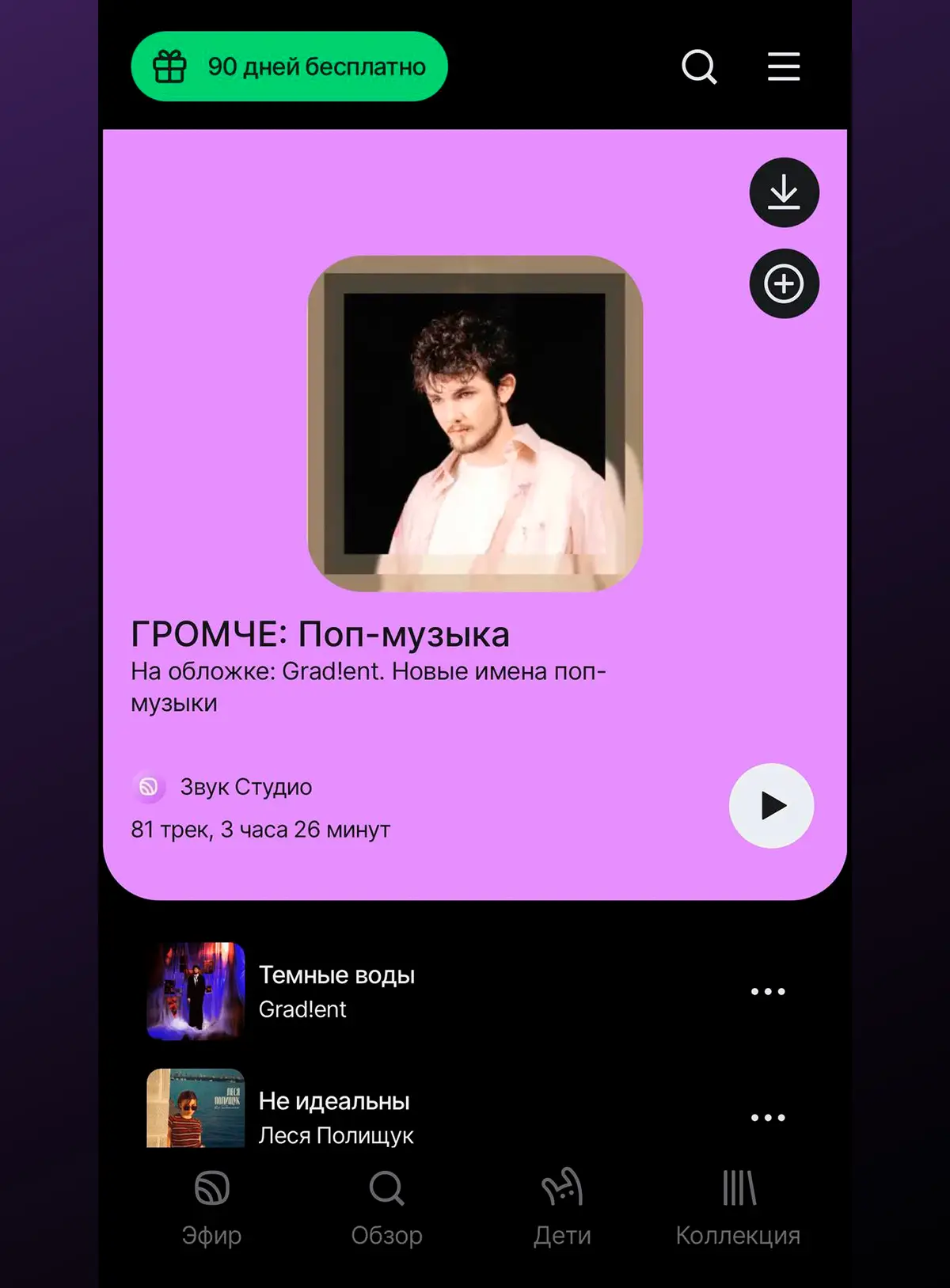Viewport: 950px width, 1288px height.
Task: Open options for Не идеальны
Action: click(x=767, y=1117)
